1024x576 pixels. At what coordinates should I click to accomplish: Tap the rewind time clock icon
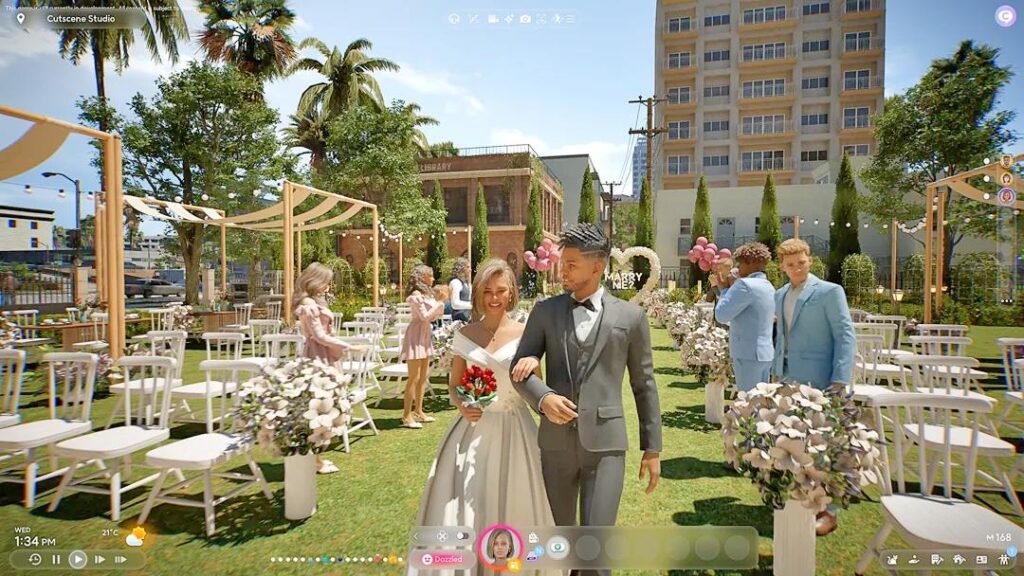35,560
